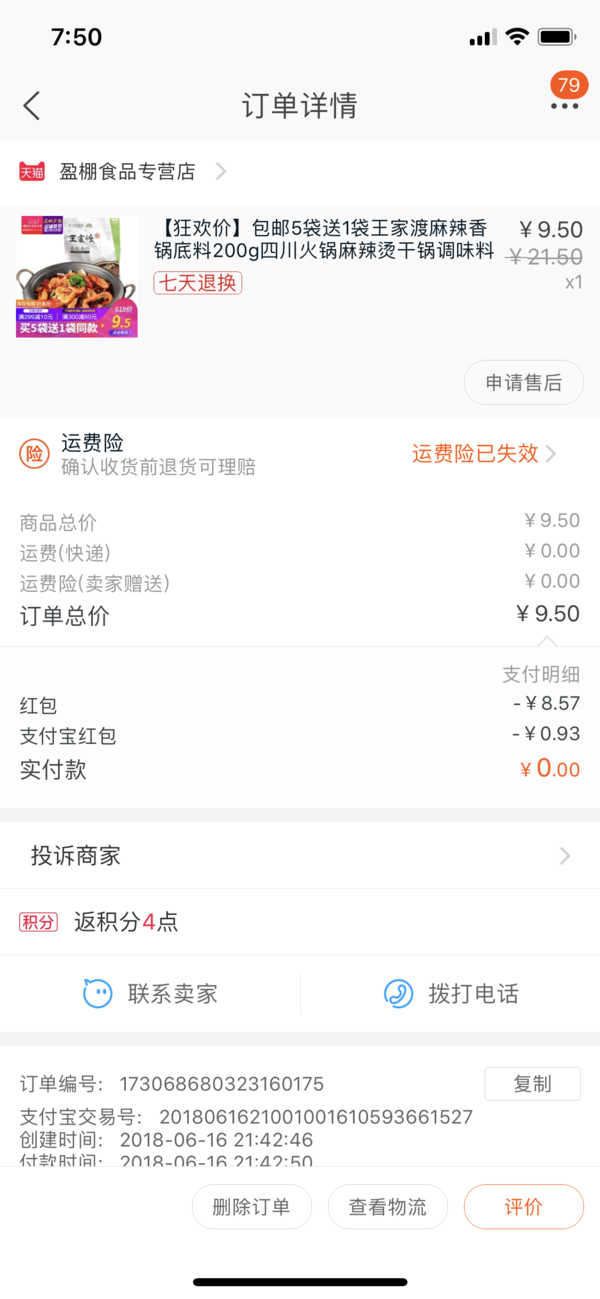The image size is (600, 1299).
Task: Delete this order with 删除订单
Action: point(252,1207)
